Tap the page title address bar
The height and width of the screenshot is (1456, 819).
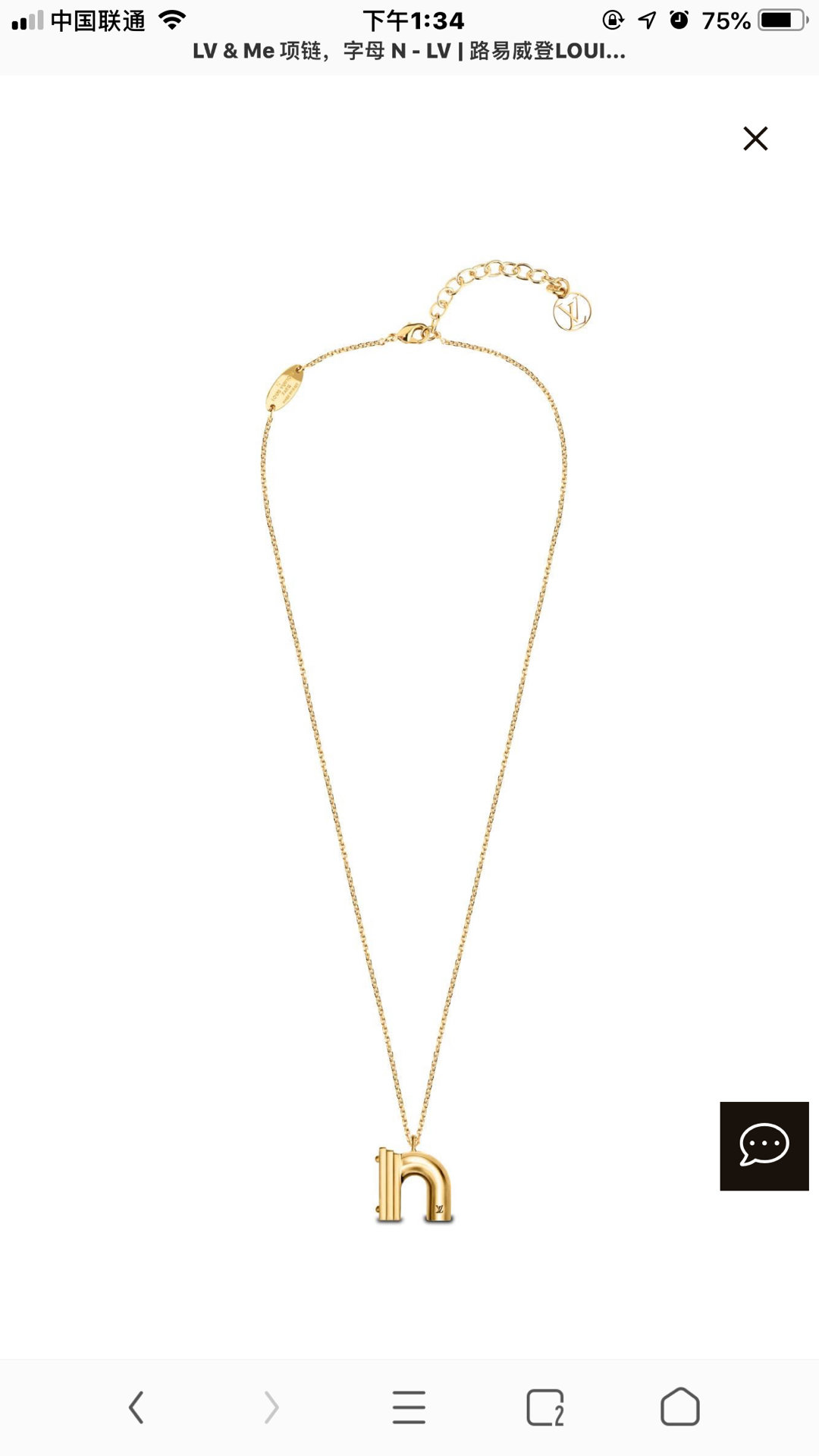(409, 52)
